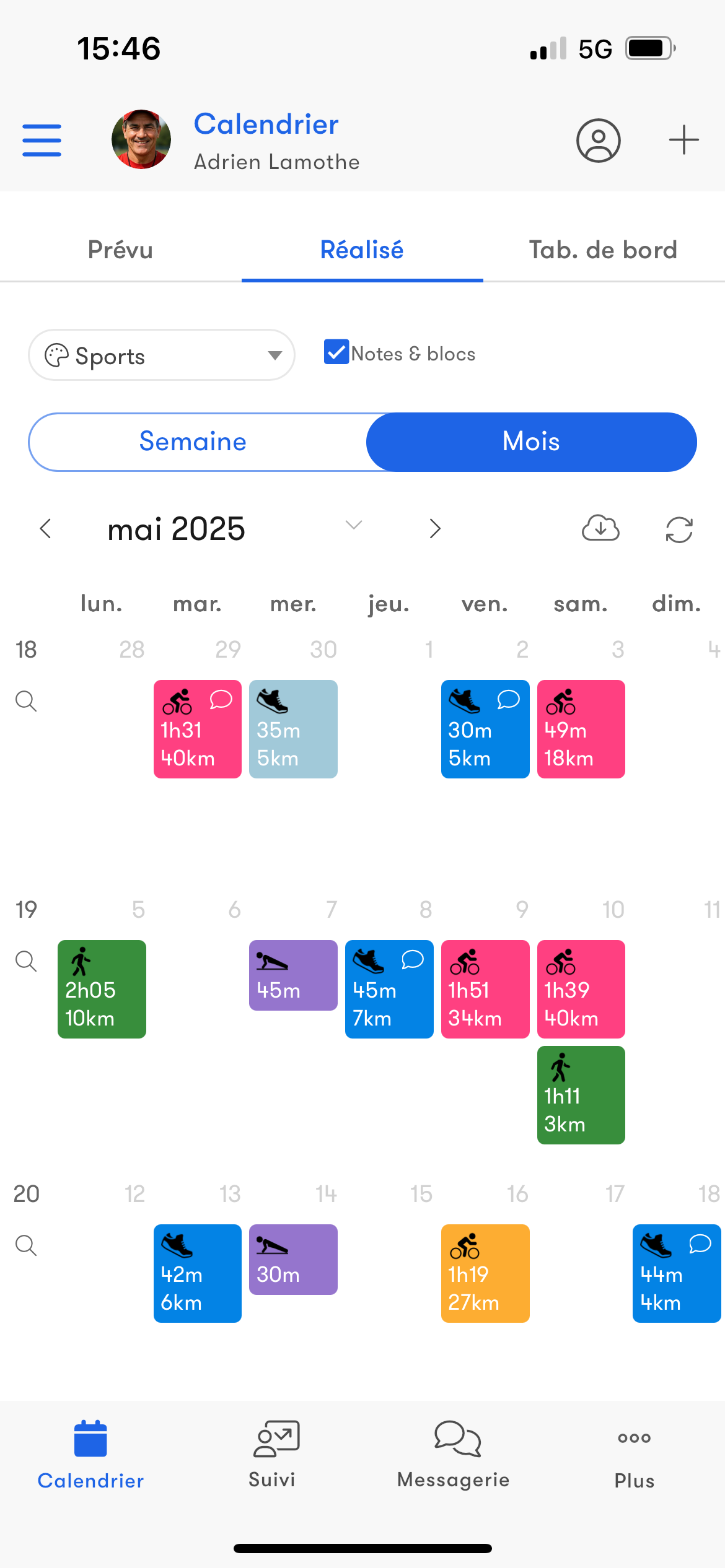Viewport: 725px width, 1568px height.
Task: Switch to the Prévu tab
Action: (x=120, y=250)
